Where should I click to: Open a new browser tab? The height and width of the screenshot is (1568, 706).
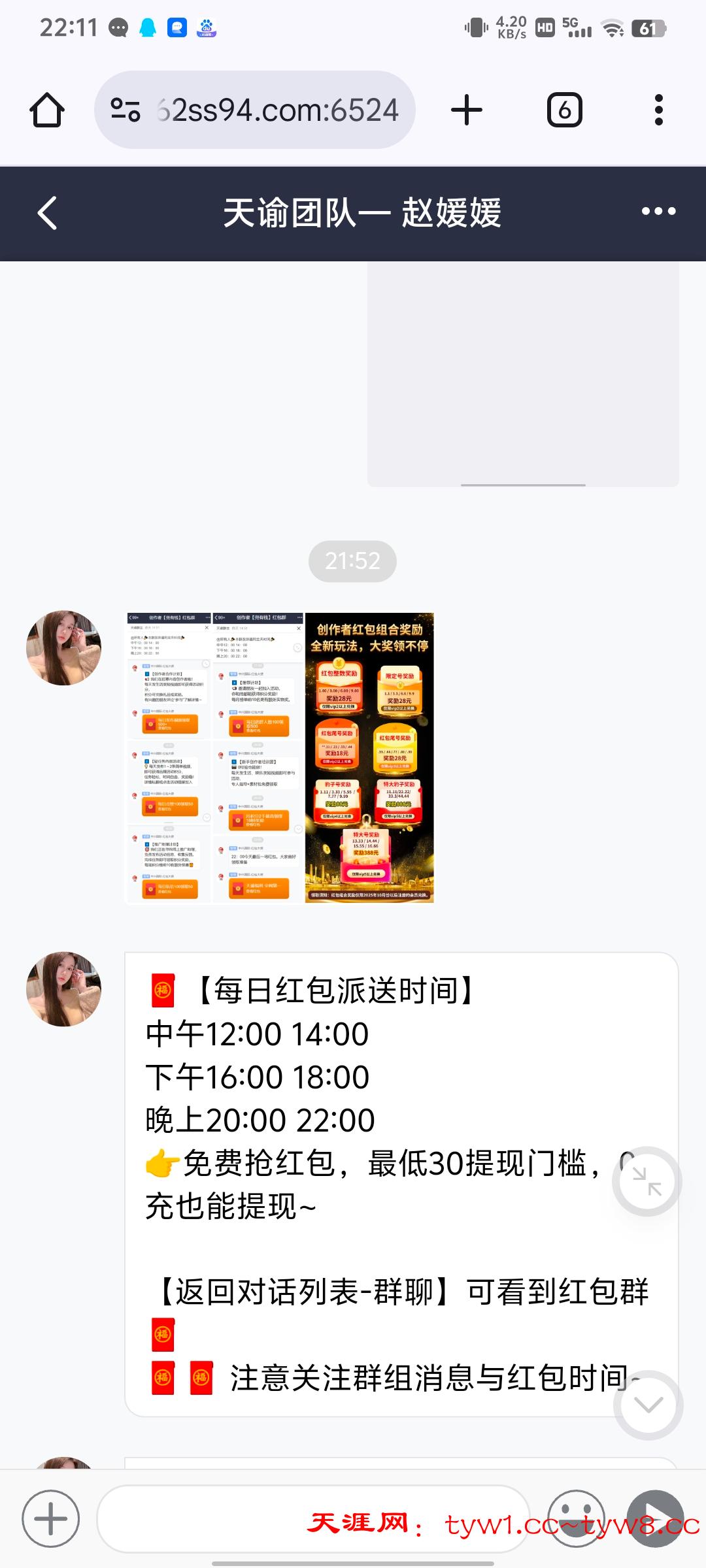pyautogui.click(x=467, y=110)
